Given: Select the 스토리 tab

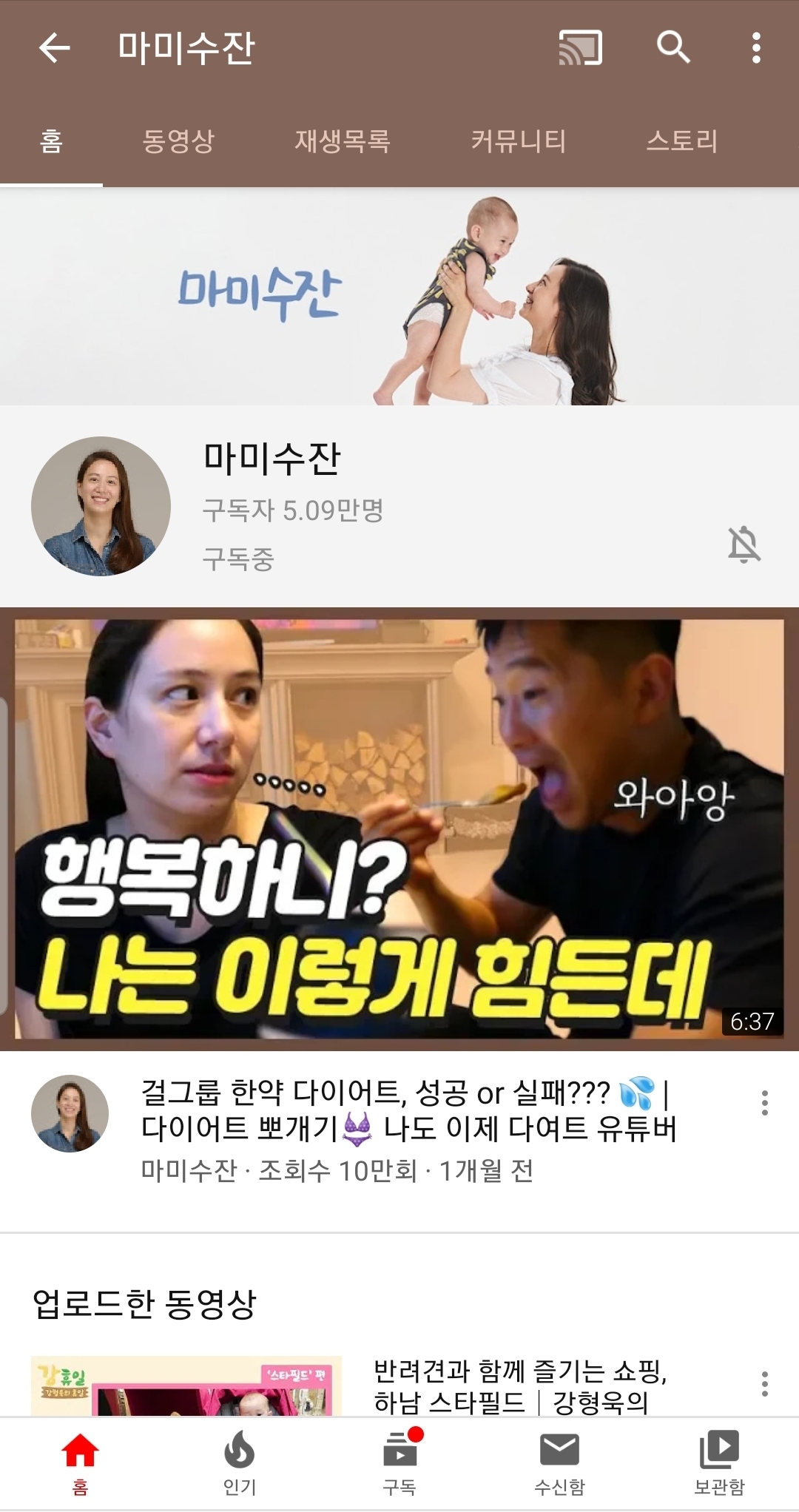Looking at the screenshot, I should pos(681,141).
